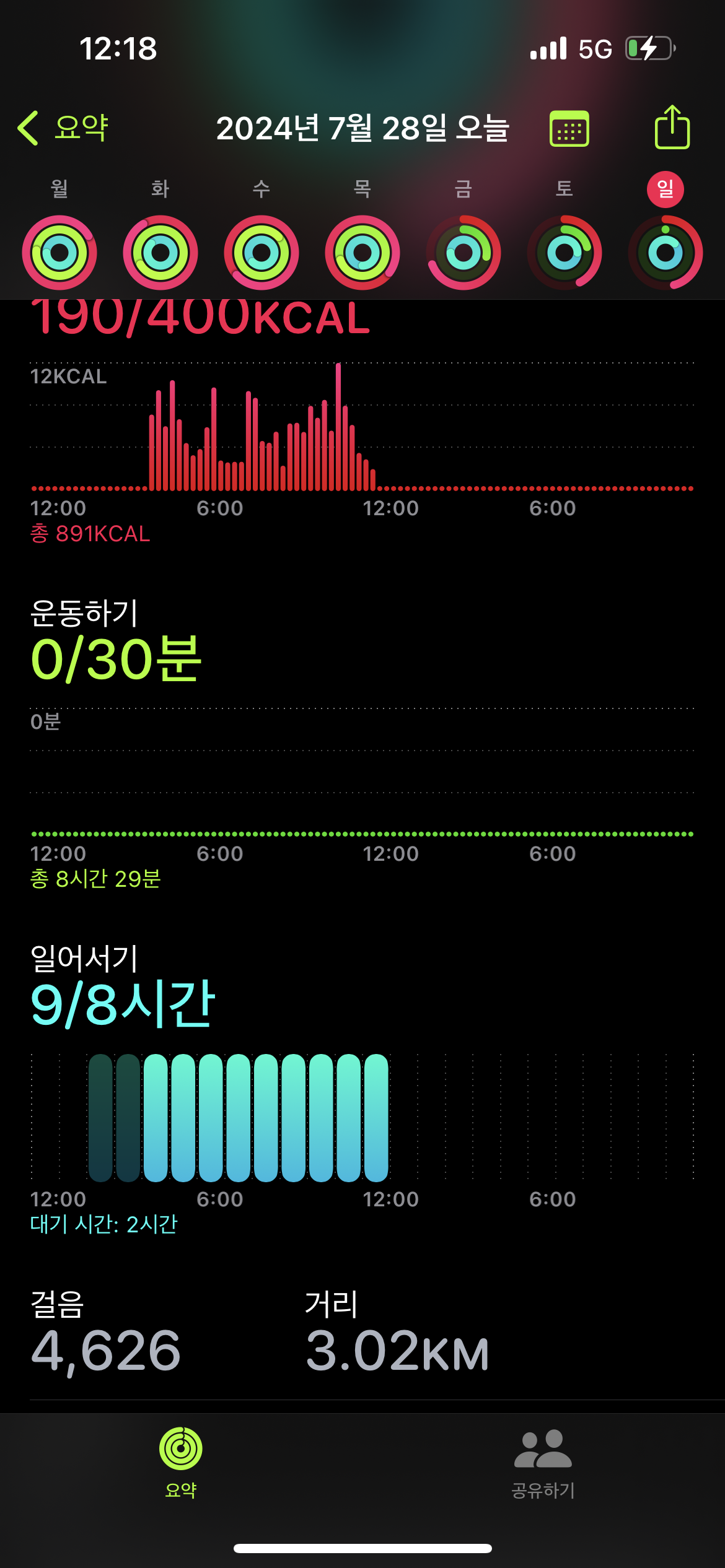The width and height of the screenshot is (725, 1568).
Task: Select Tuesday (화) activity rings
Action: pyautogui.click(x=160, y=253)
